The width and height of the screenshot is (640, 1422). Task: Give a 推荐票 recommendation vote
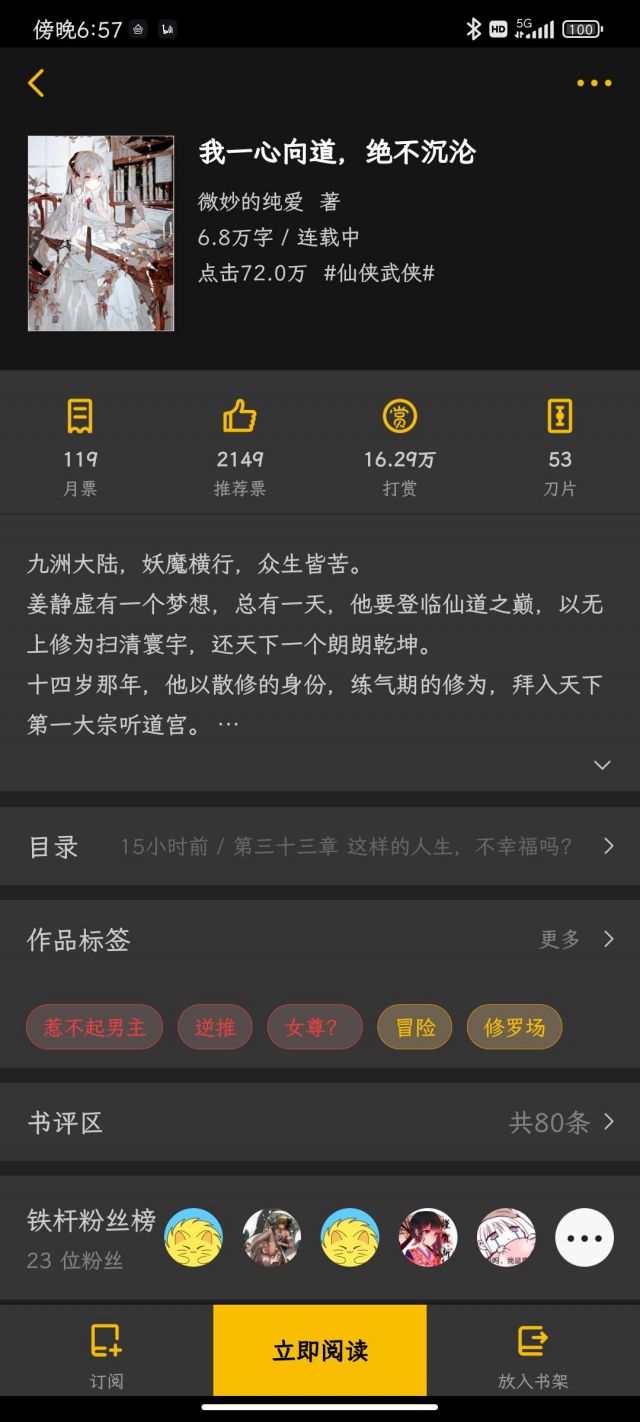pyautogui.click(x=240, y=446)
